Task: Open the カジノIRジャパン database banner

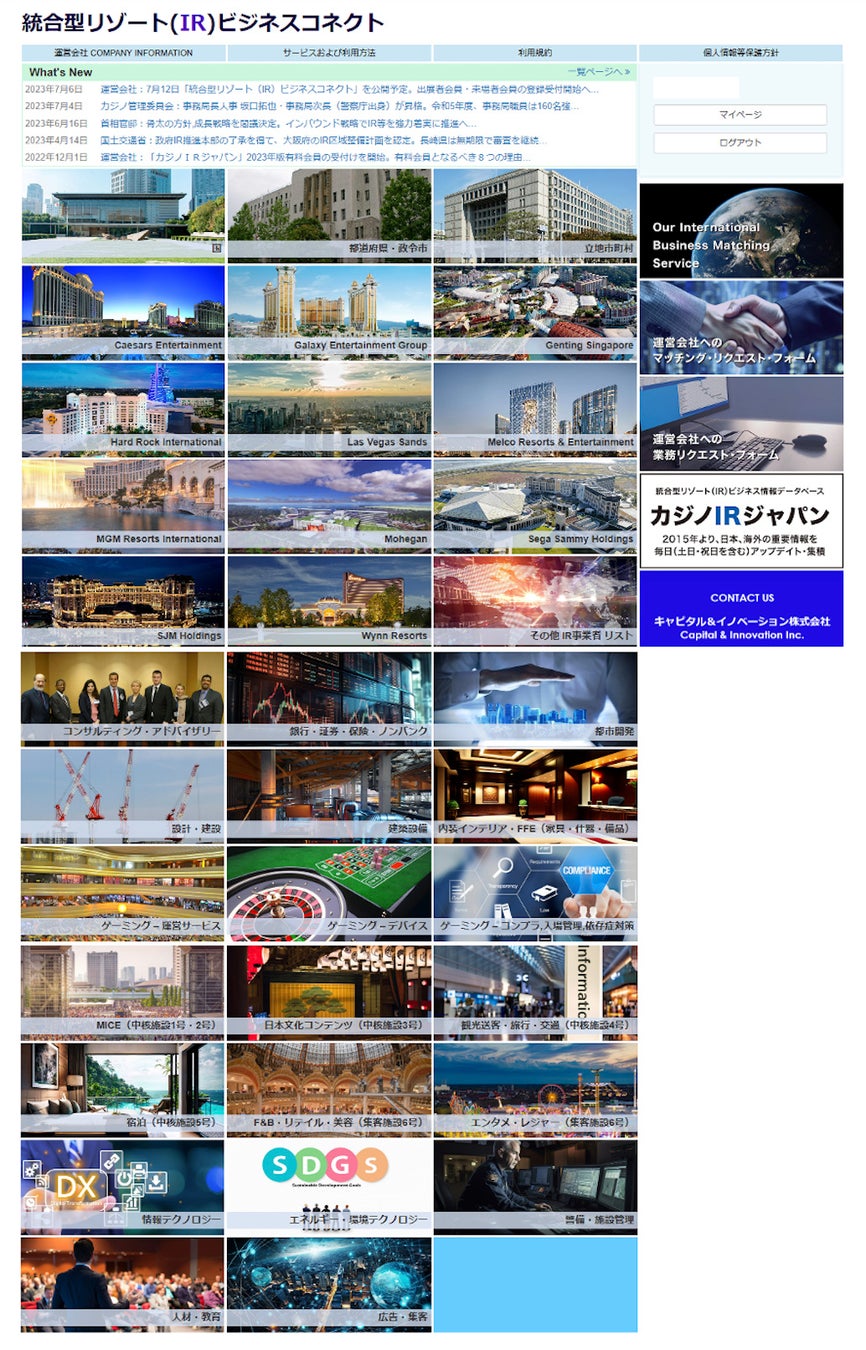Action: pyautogui.click(x=741, y=520)
